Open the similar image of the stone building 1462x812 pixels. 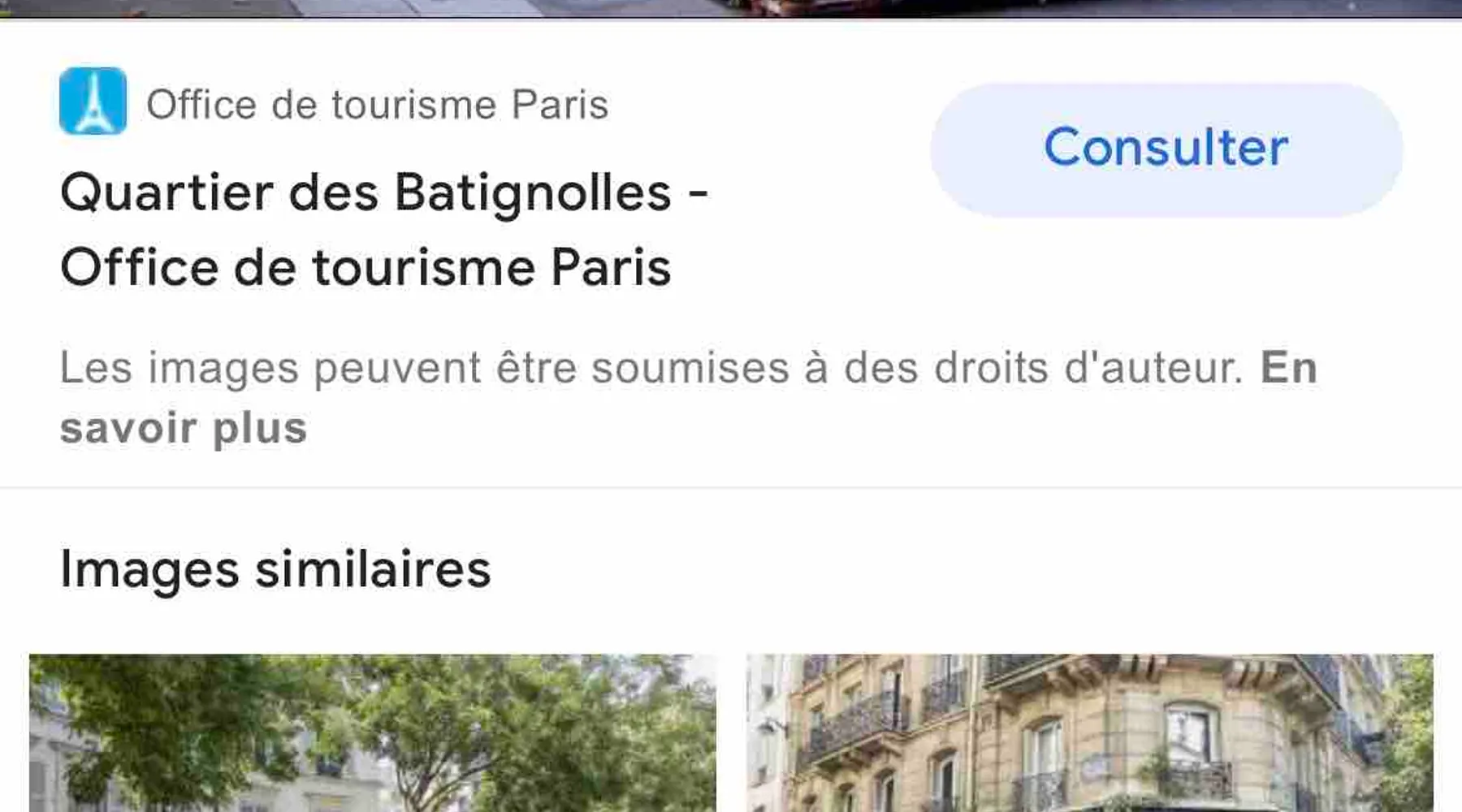(x=1089, y=733)
